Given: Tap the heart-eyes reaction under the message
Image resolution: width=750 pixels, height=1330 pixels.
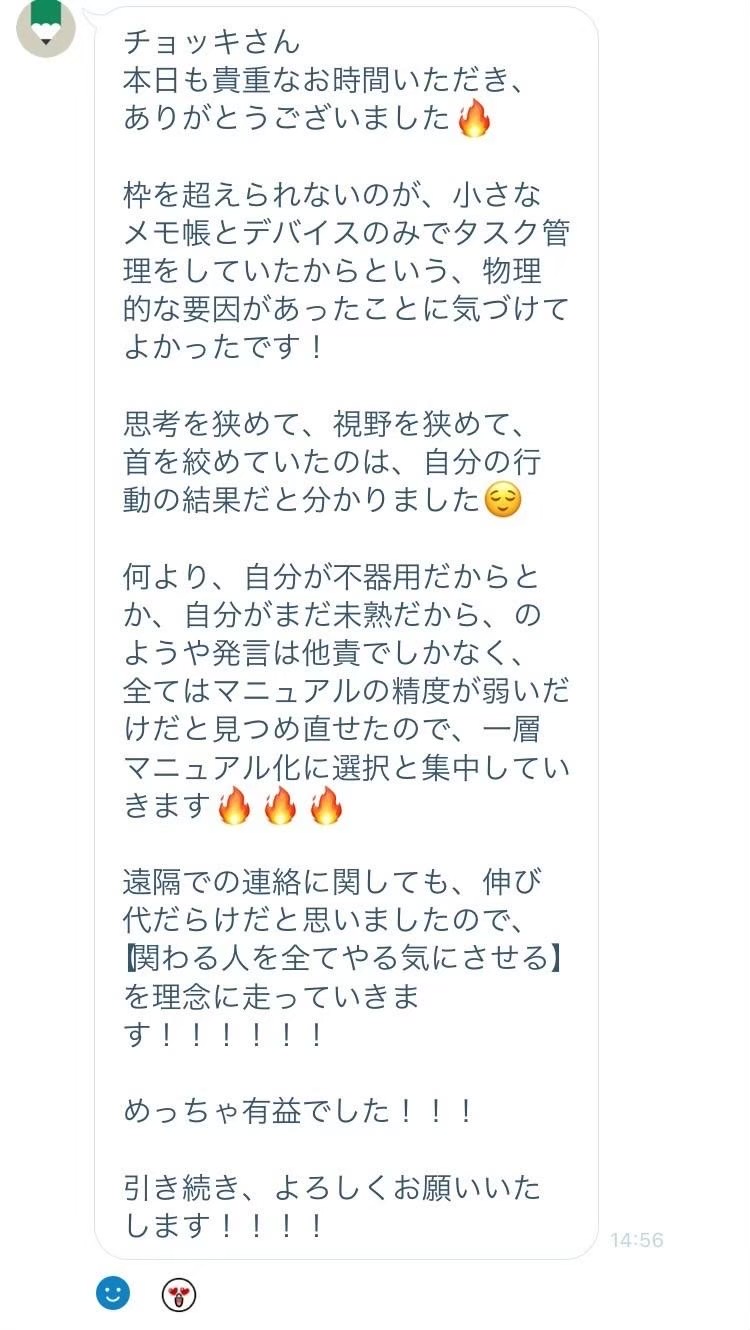Looking at the screenshot, I should pos(178,1295).
